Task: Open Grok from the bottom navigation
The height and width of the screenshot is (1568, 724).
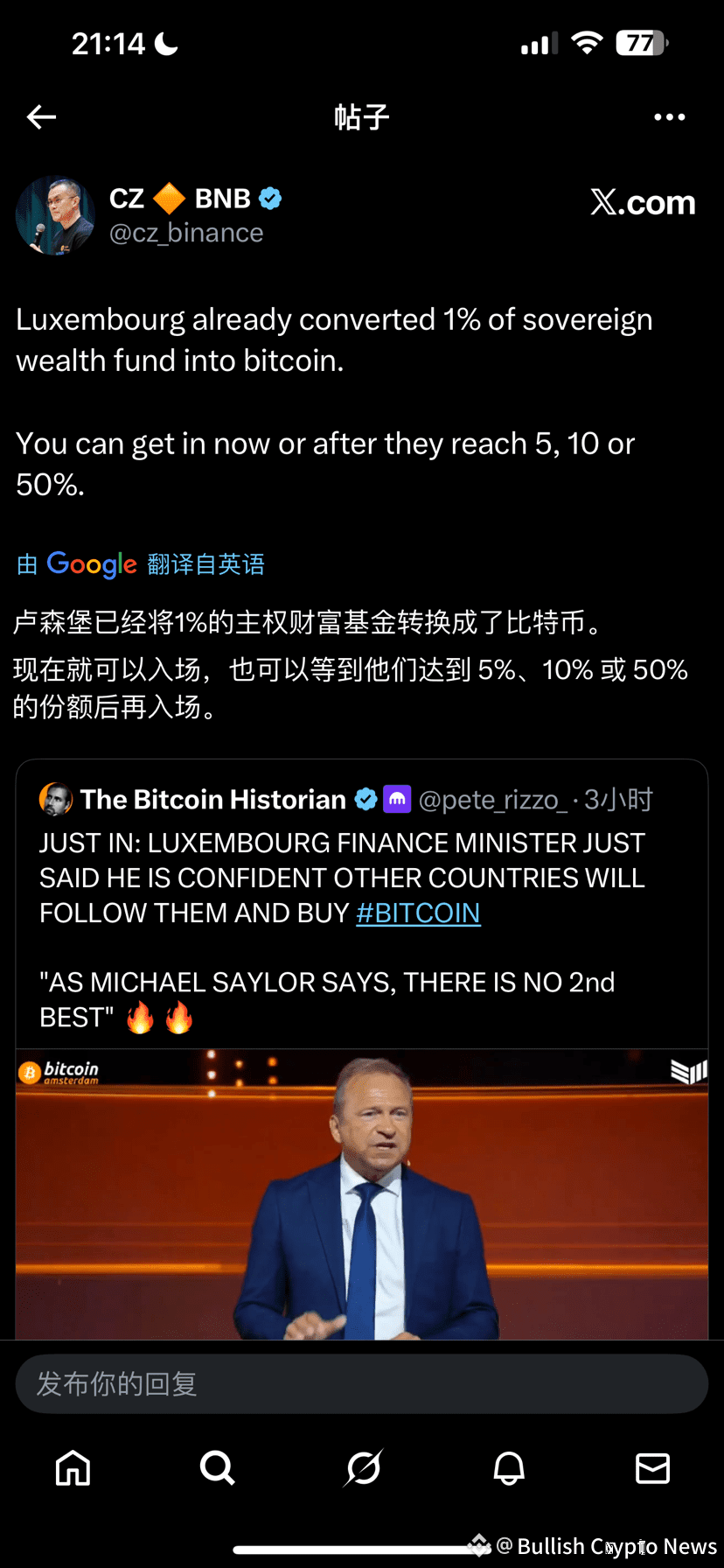Action: click(x=362, y=1469)
